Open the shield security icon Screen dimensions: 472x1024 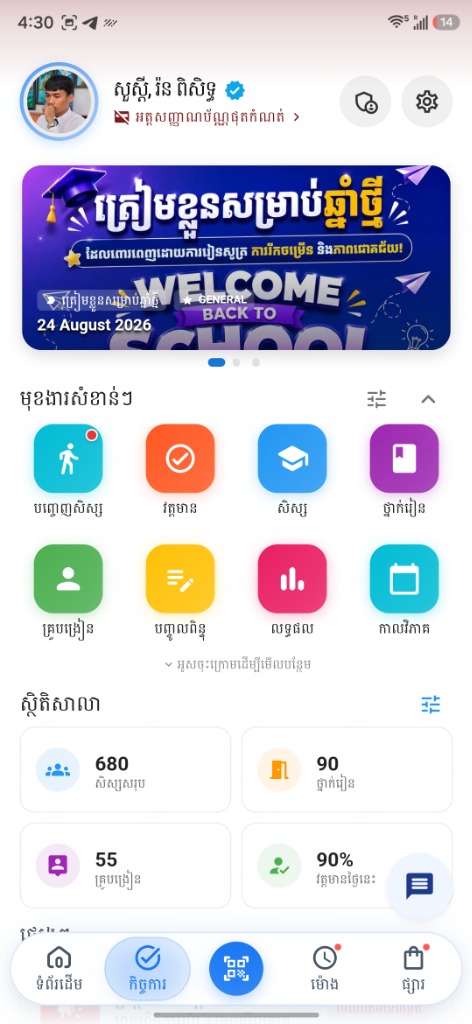pyautogui.click(x=366, y=101)
